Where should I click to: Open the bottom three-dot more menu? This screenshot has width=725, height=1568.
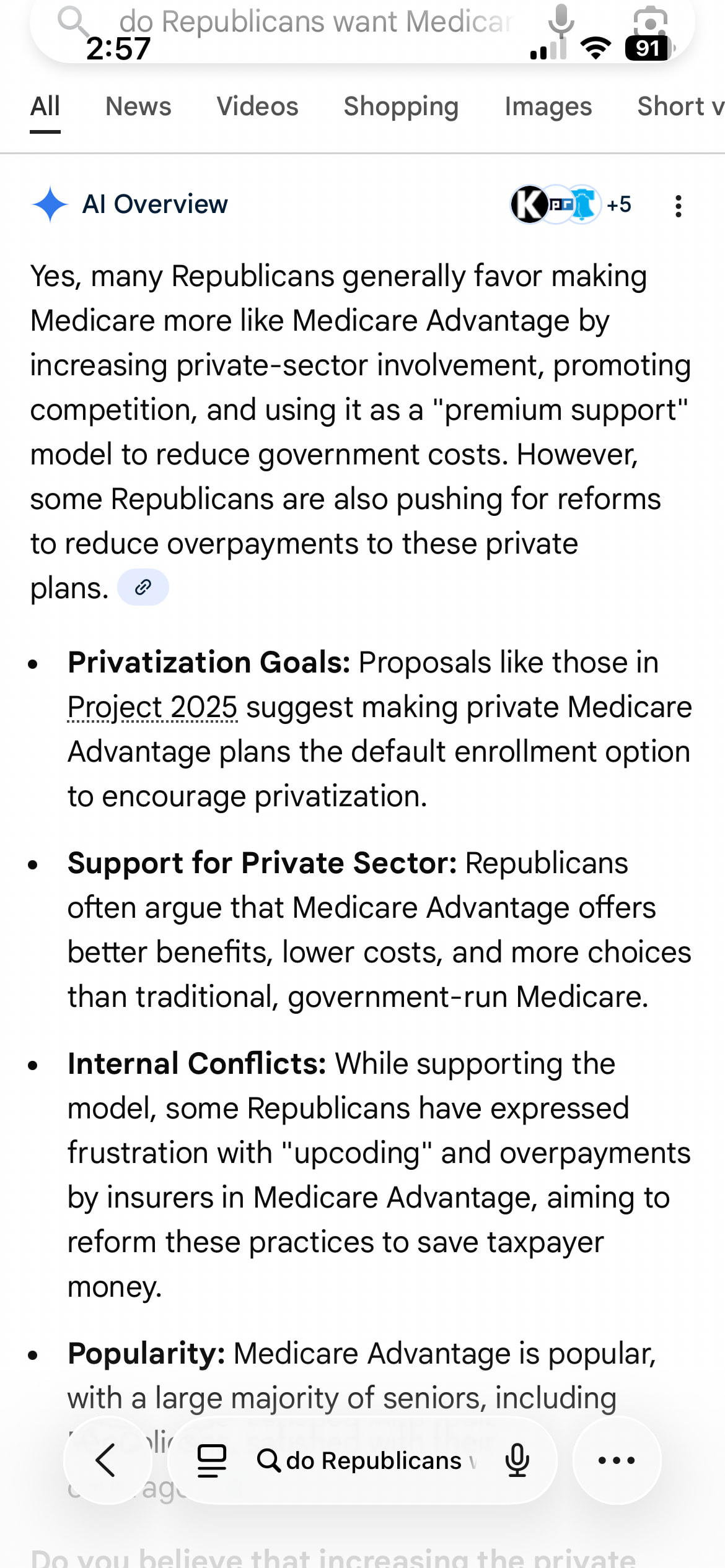click(x=616, y=1460)
